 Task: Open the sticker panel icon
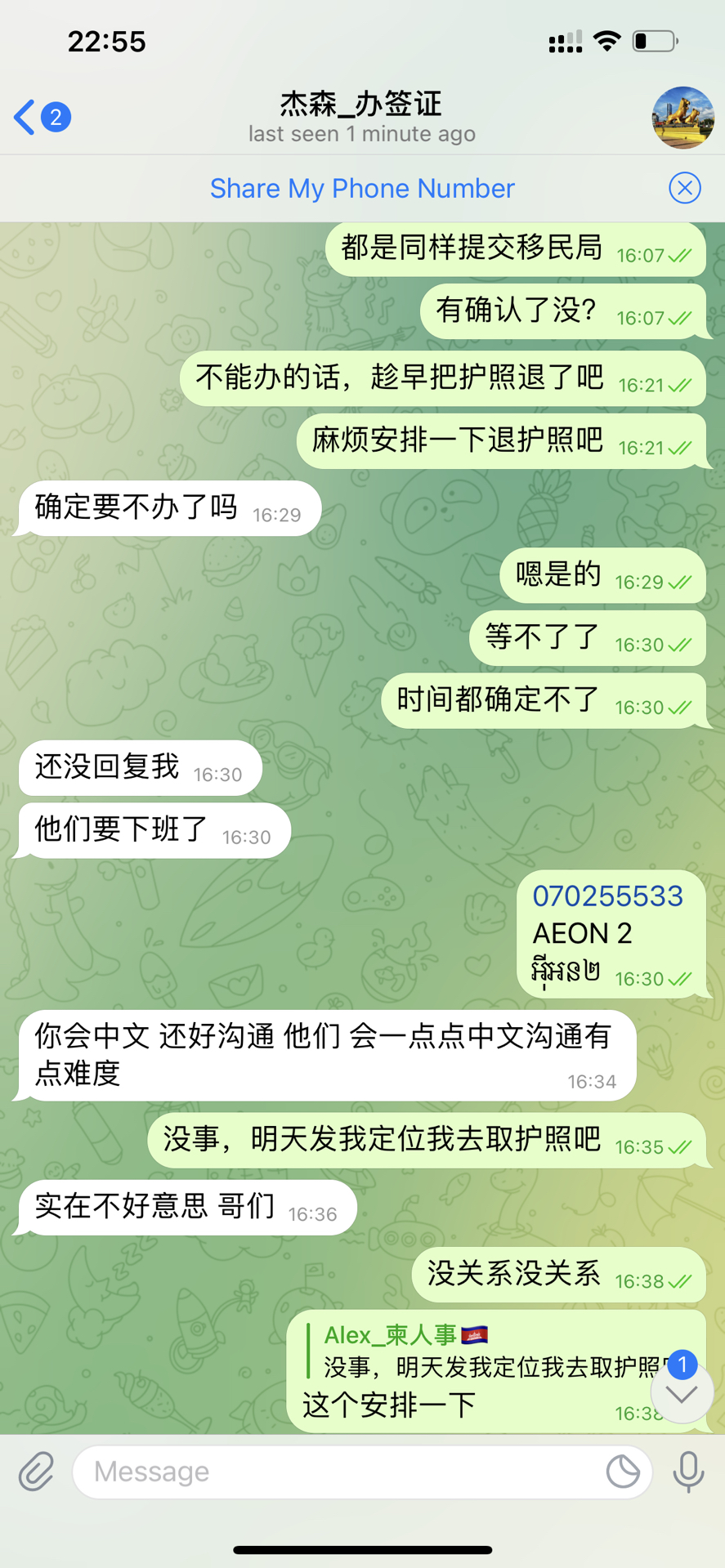point(623,1472)
